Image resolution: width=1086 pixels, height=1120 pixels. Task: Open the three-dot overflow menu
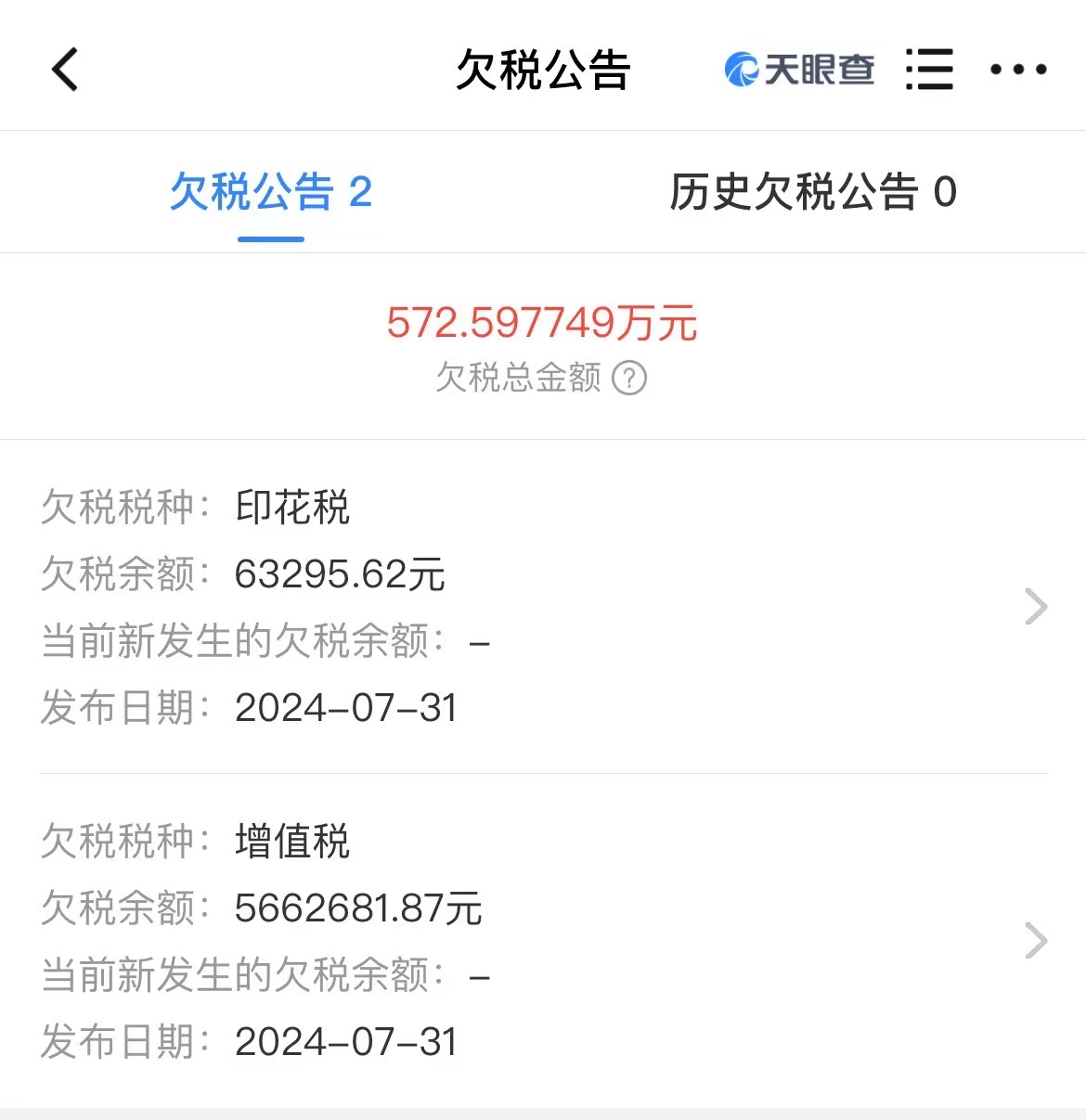tap(1018, 70)
